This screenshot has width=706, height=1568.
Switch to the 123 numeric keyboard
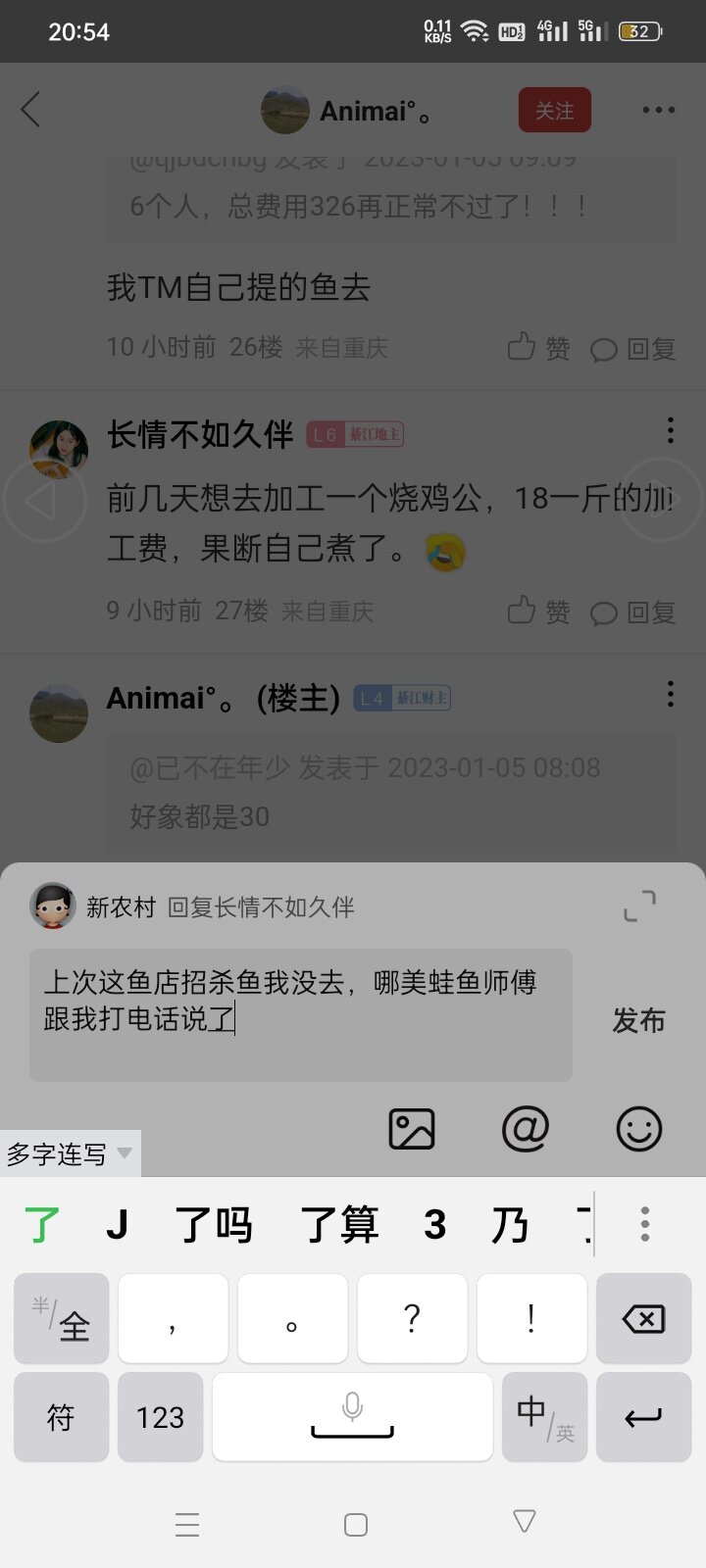[x=160, y=1417]
